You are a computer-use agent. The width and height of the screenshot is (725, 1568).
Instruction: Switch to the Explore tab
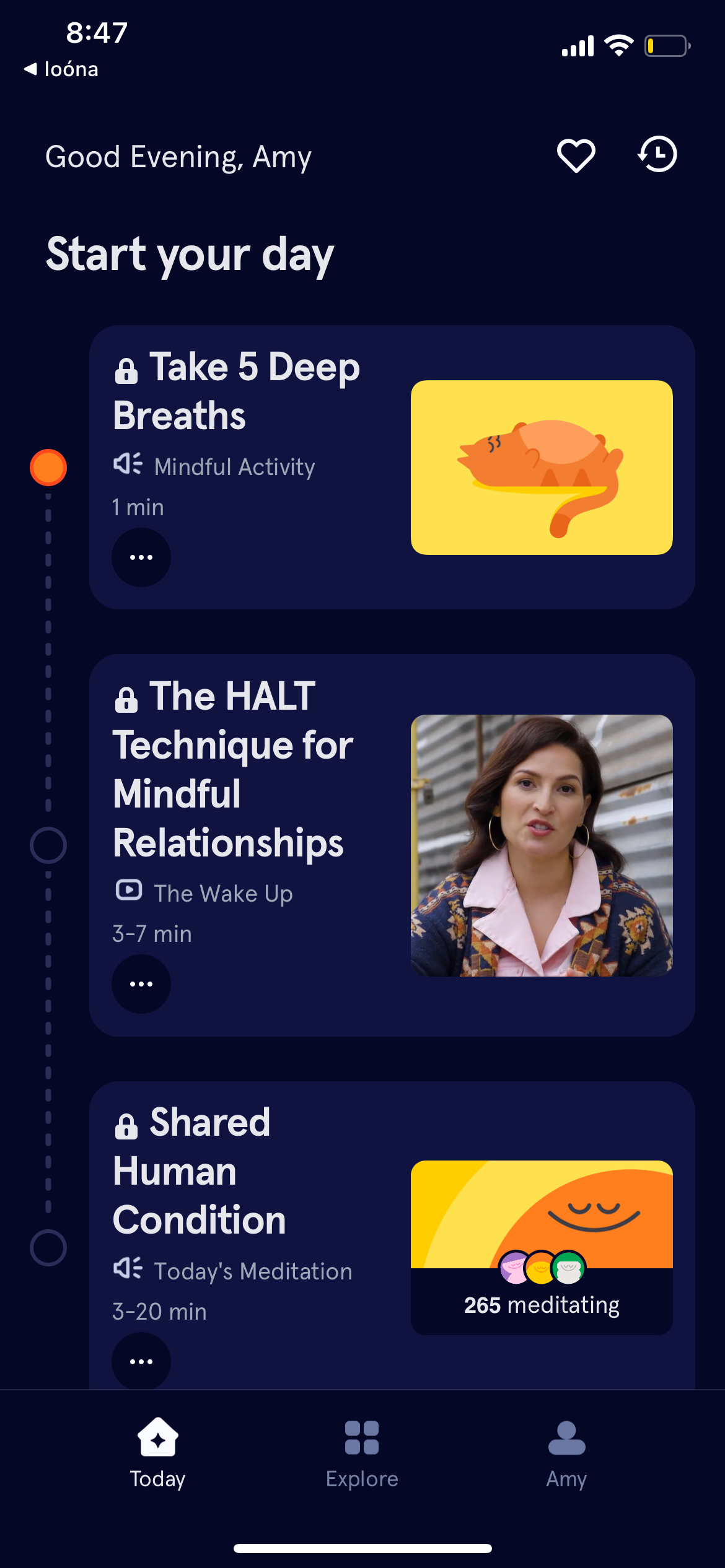pos(362,1455)
